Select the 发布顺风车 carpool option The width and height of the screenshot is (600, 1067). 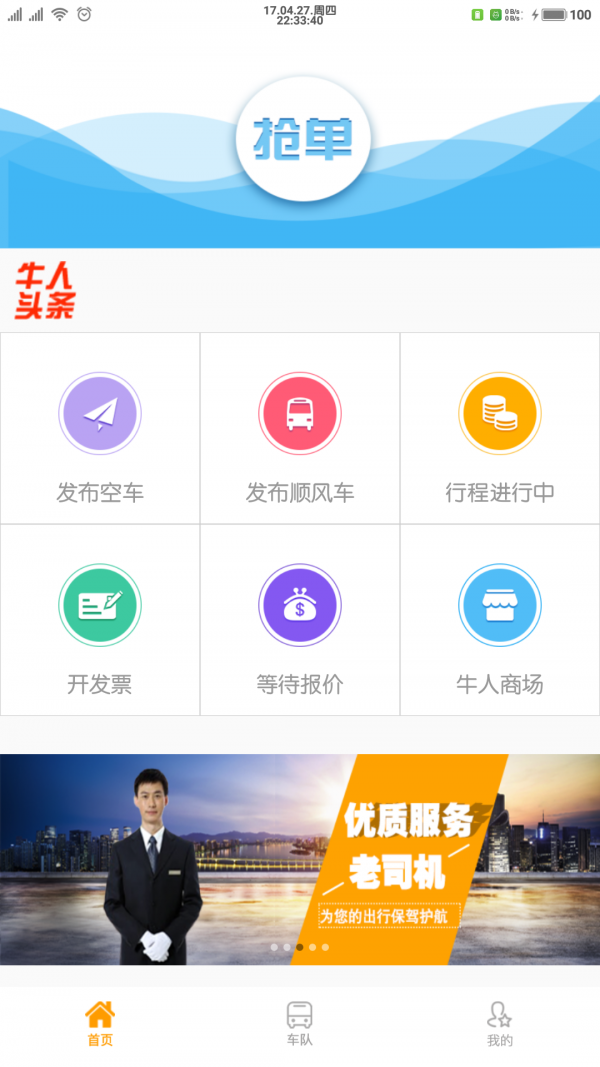click(x=300, y=427)
